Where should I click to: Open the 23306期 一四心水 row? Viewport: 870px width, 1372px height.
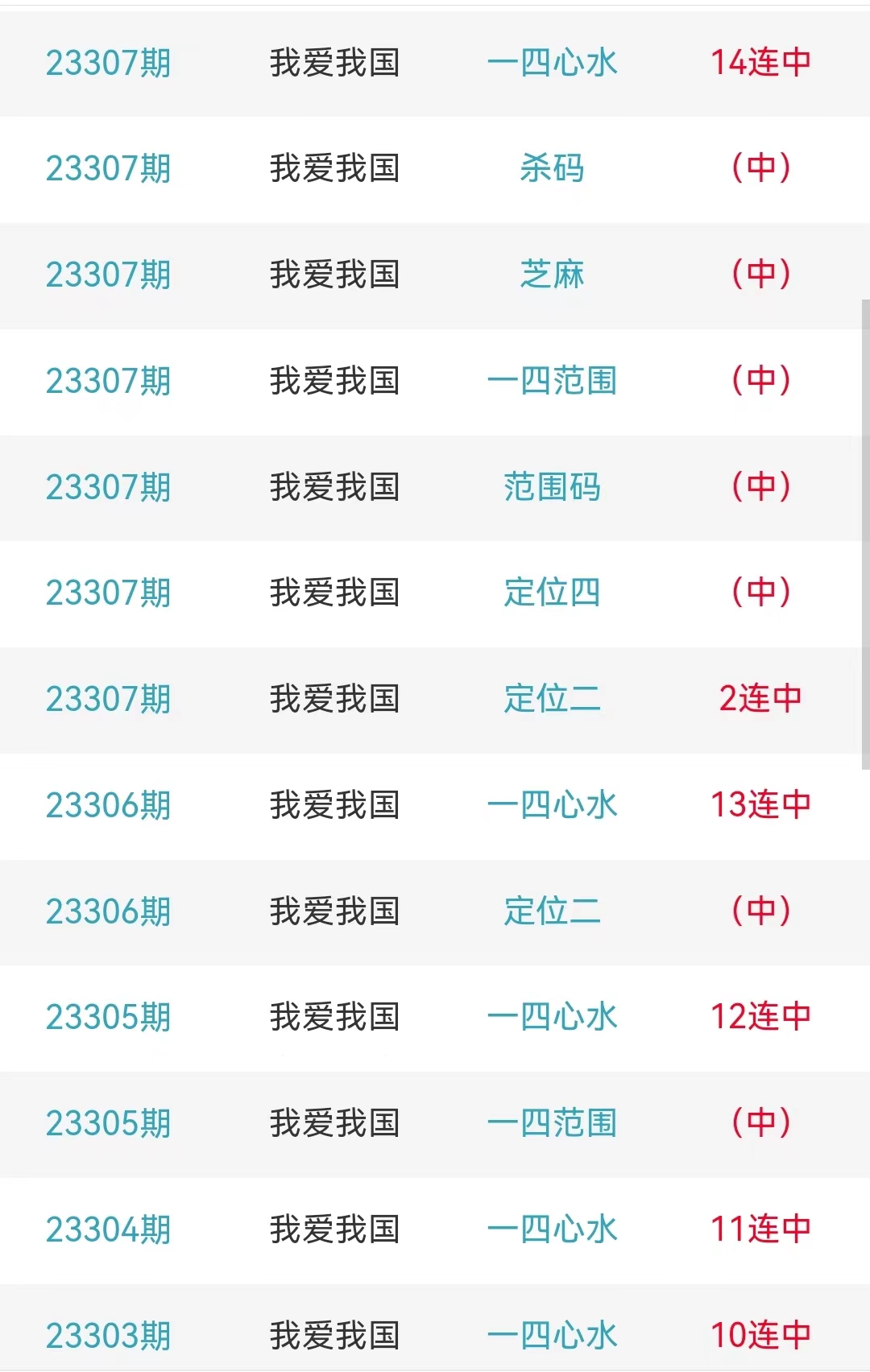click(x=552, y=805)
